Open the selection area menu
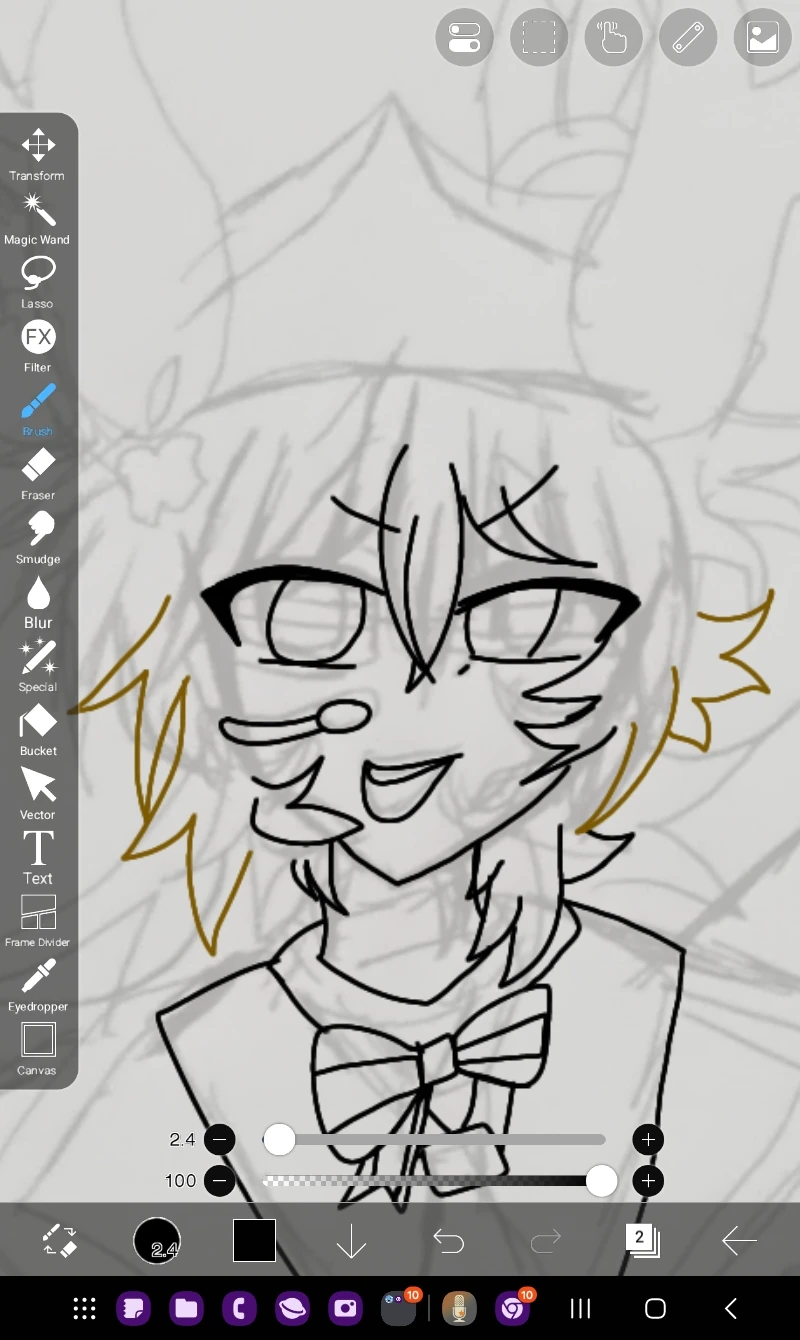 (x=539, y=38)
